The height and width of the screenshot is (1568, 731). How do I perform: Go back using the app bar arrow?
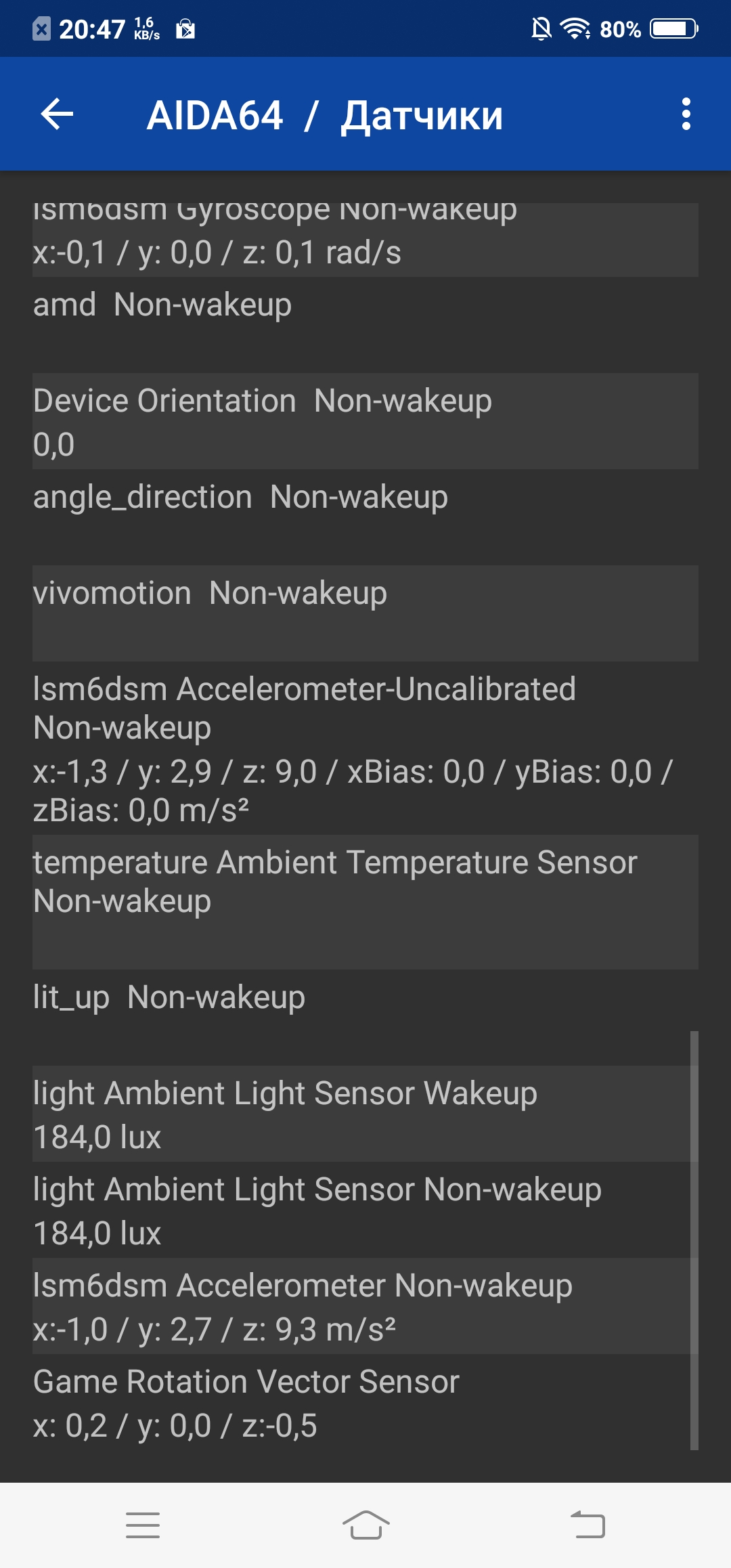pyautogui.click(x=57, y=114)
